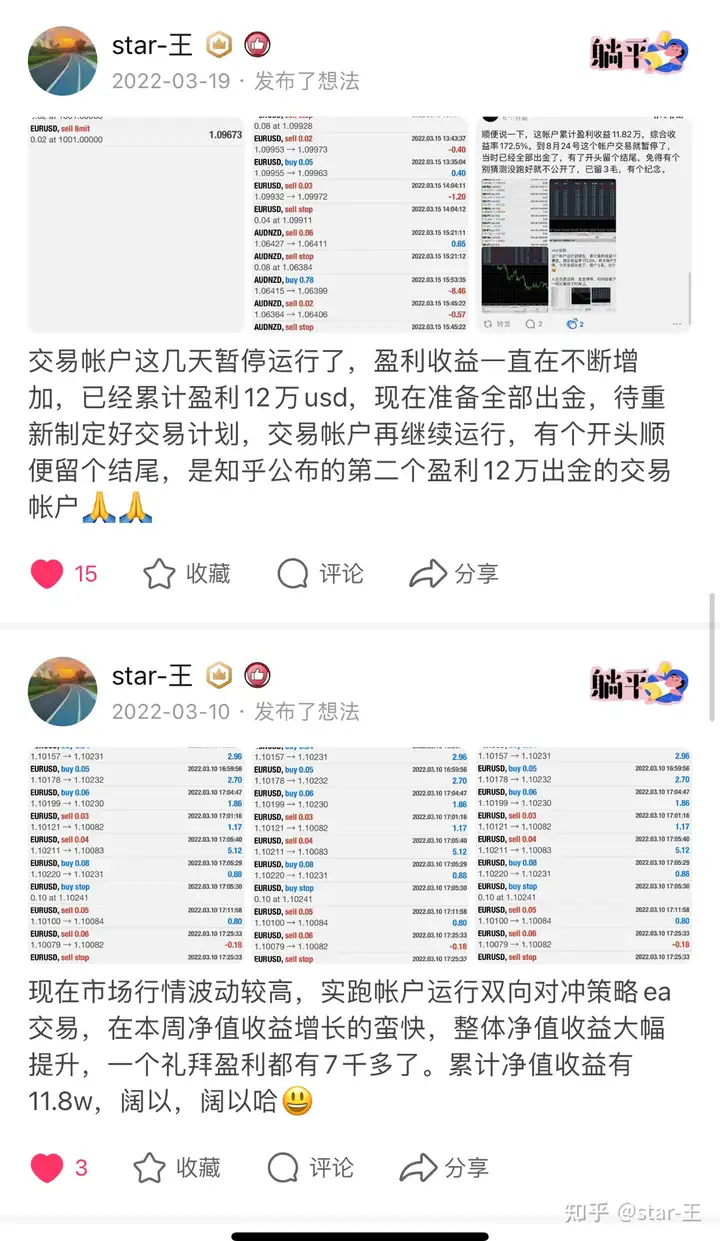Share the 2022-03-19 post via 分享

pyautogui.click(x=454, y=573)
